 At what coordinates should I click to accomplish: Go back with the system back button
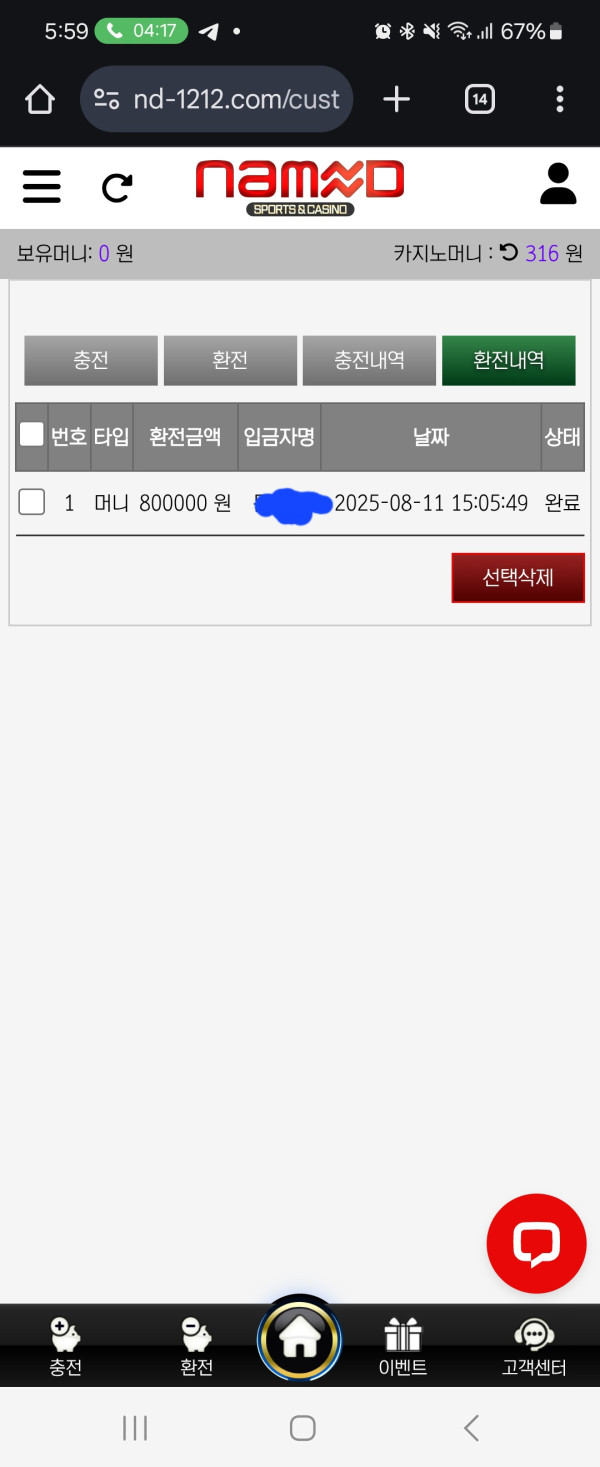click(471, 1428)
